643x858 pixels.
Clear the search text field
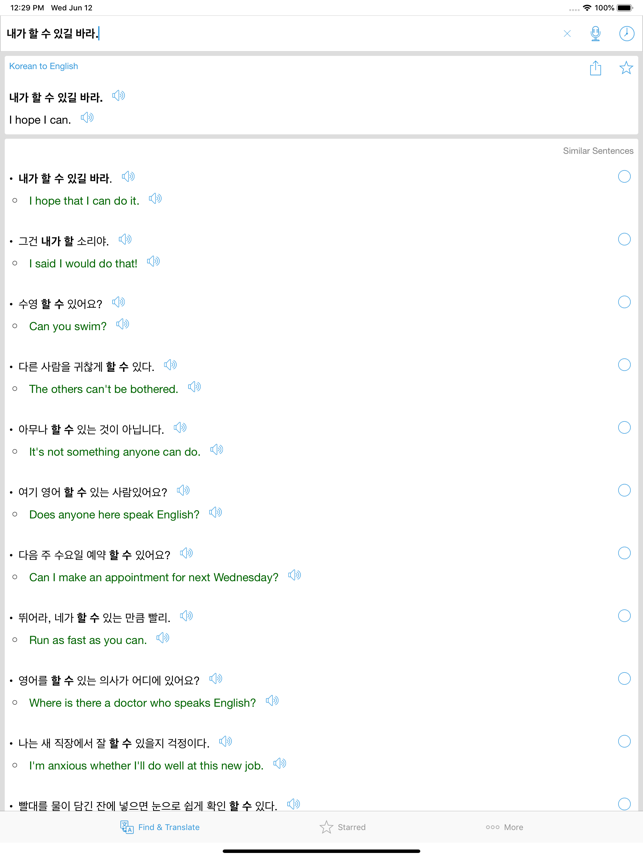tap(567, 34)
